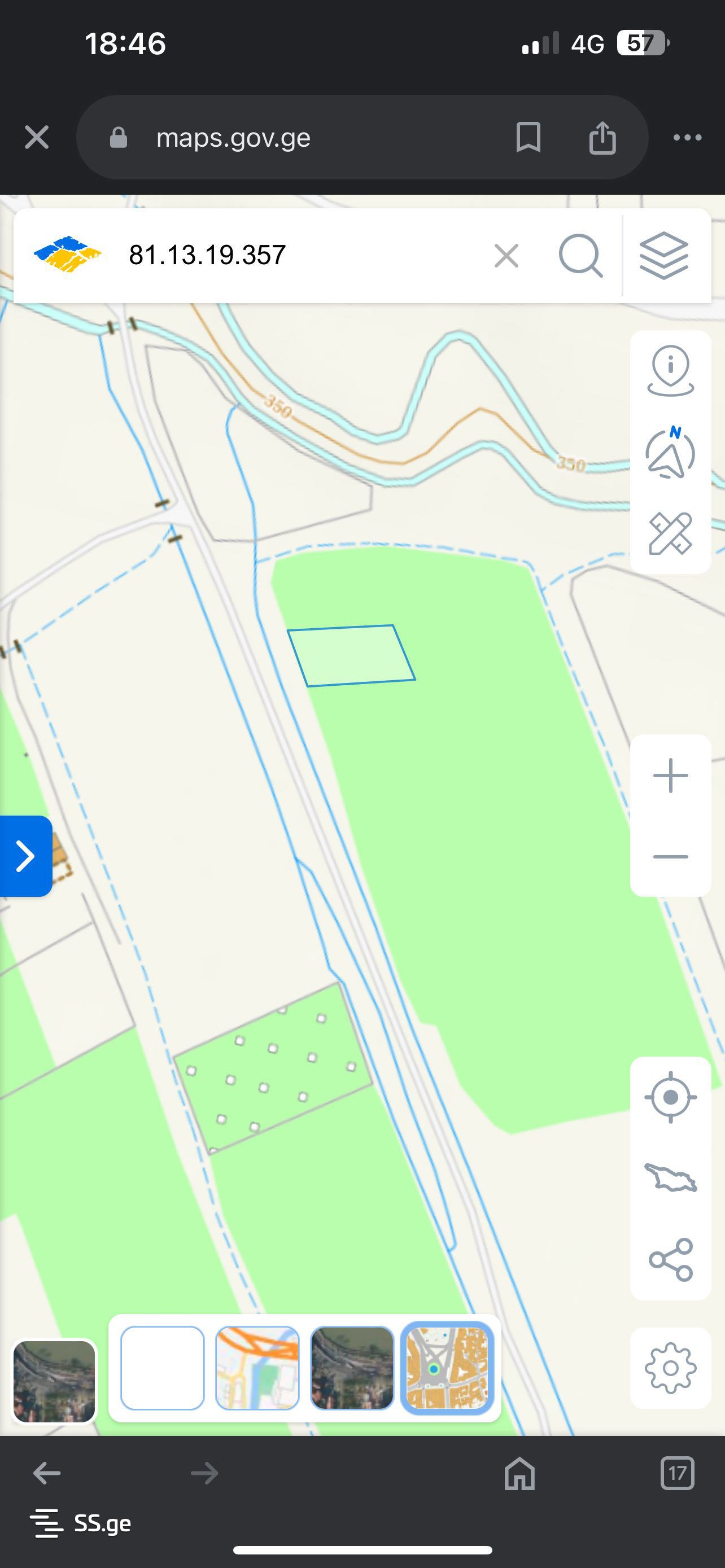Reset map orientation to north
Viewport: 725px width, 1568px height.
[670, 453]
